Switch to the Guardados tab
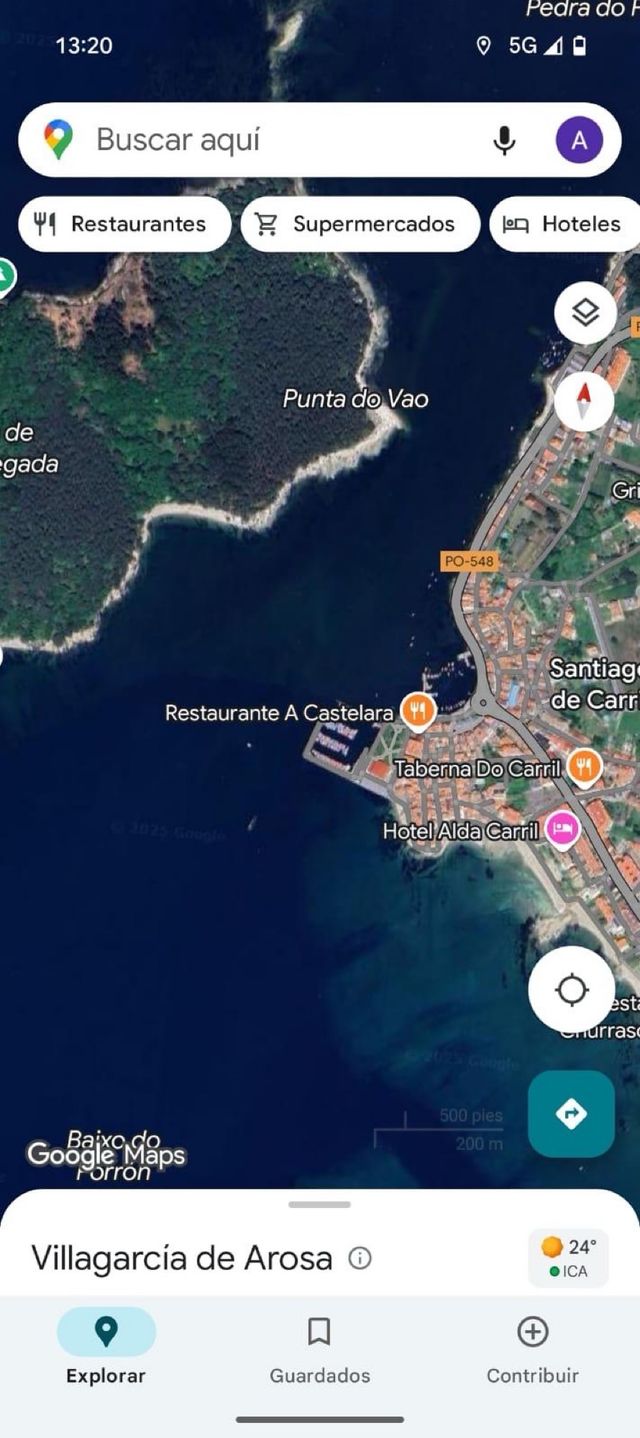 [x=319, y=1348]
